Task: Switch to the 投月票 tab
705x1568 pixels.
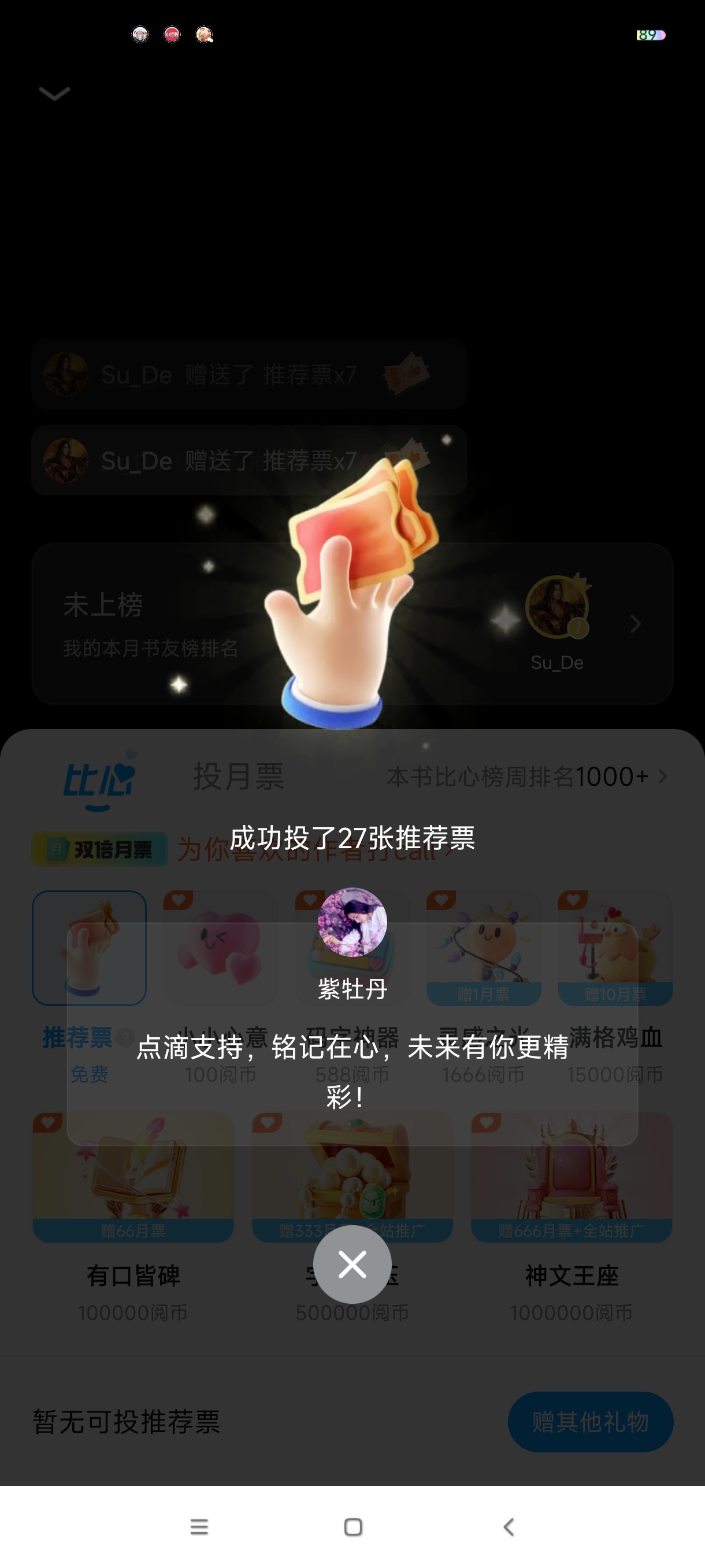Action: tap(239, 776)
